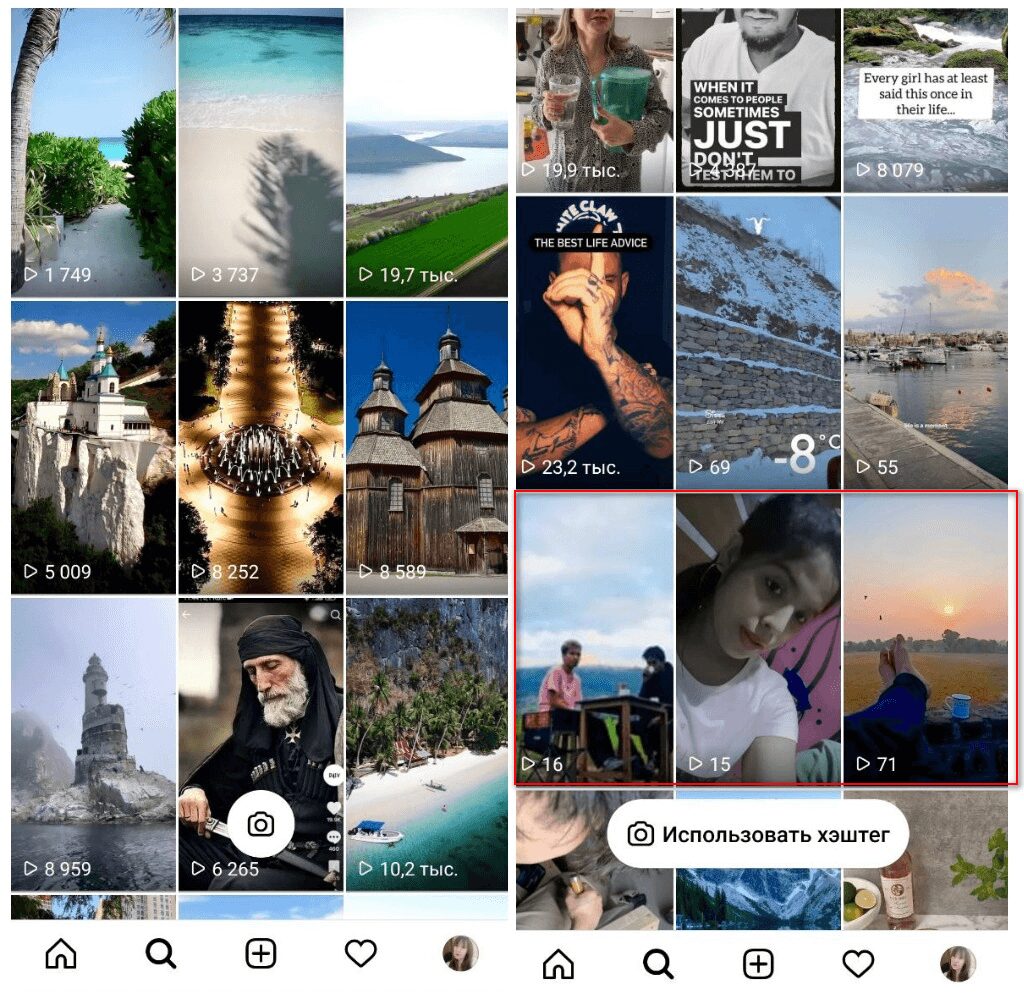
Task: Play the sunset field reel with 71 views
Action: (925, 638)
